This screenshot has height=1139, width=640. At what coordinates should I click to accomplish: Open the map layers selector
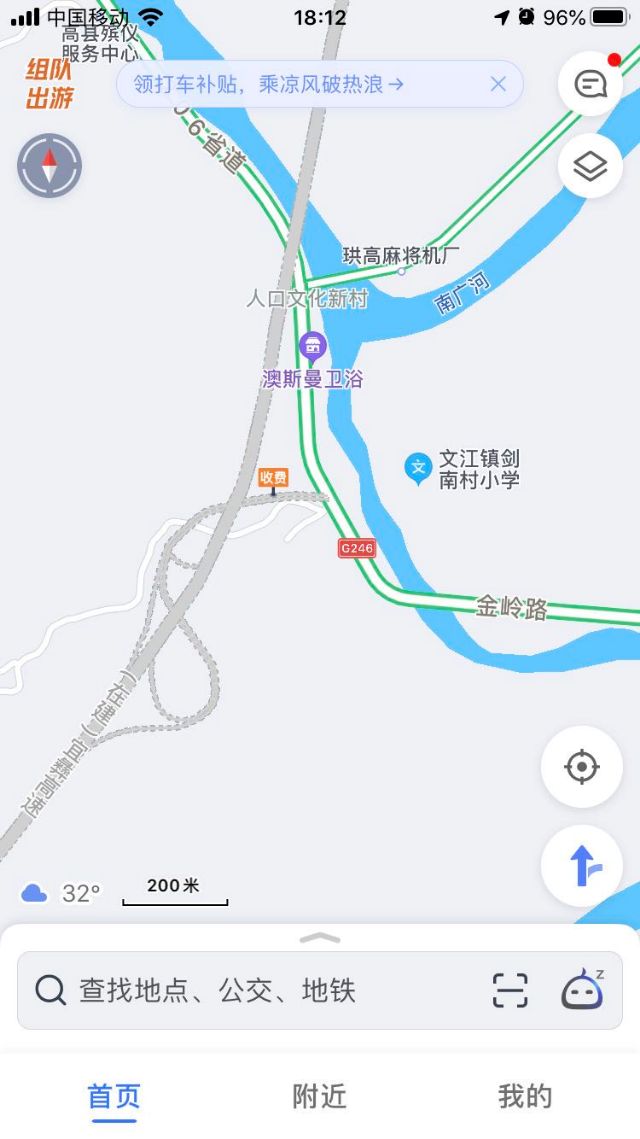pyautogui.click(x=590, y=165)
